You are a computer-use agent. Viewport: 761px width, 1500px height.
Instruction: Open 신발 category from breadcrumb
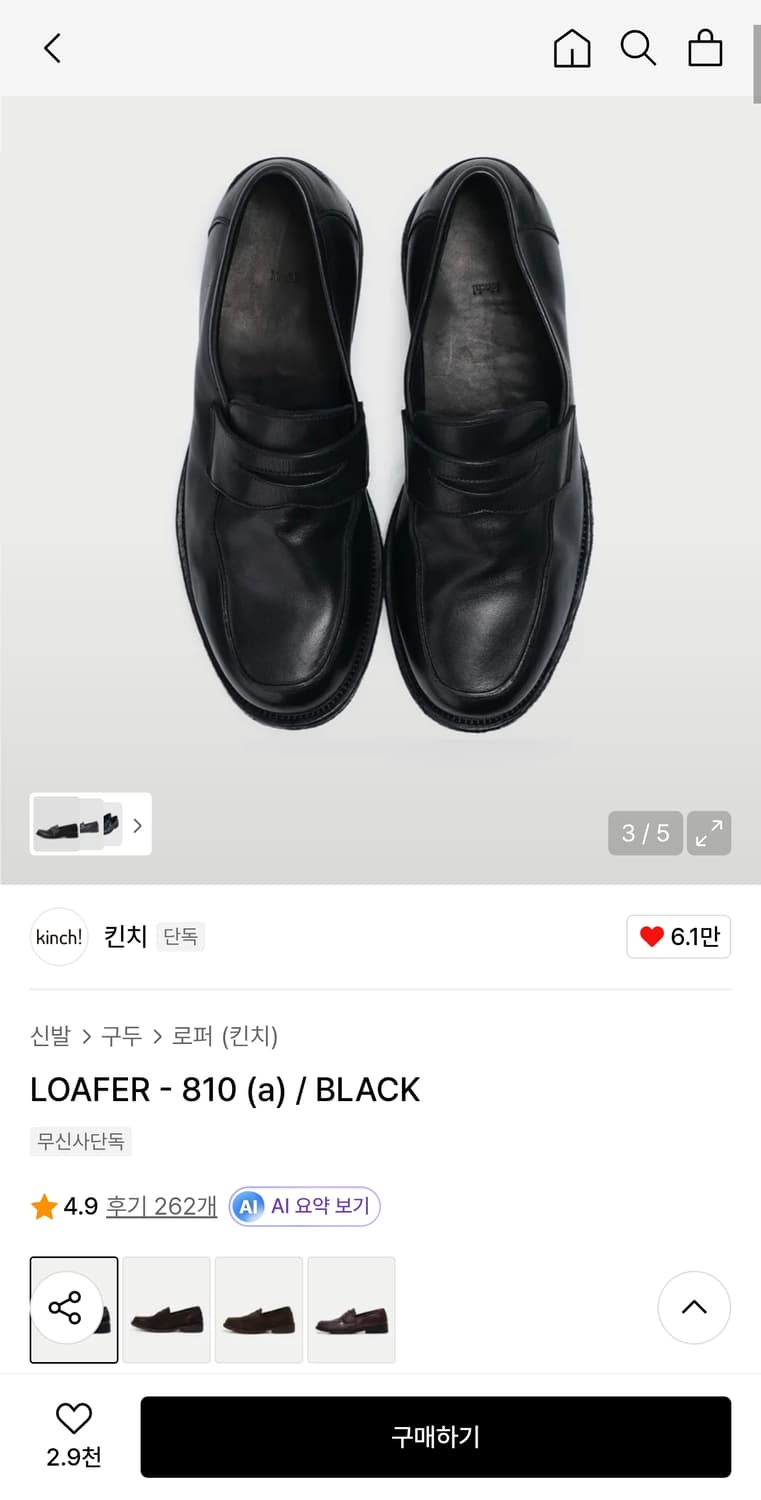pos(50,1036)
